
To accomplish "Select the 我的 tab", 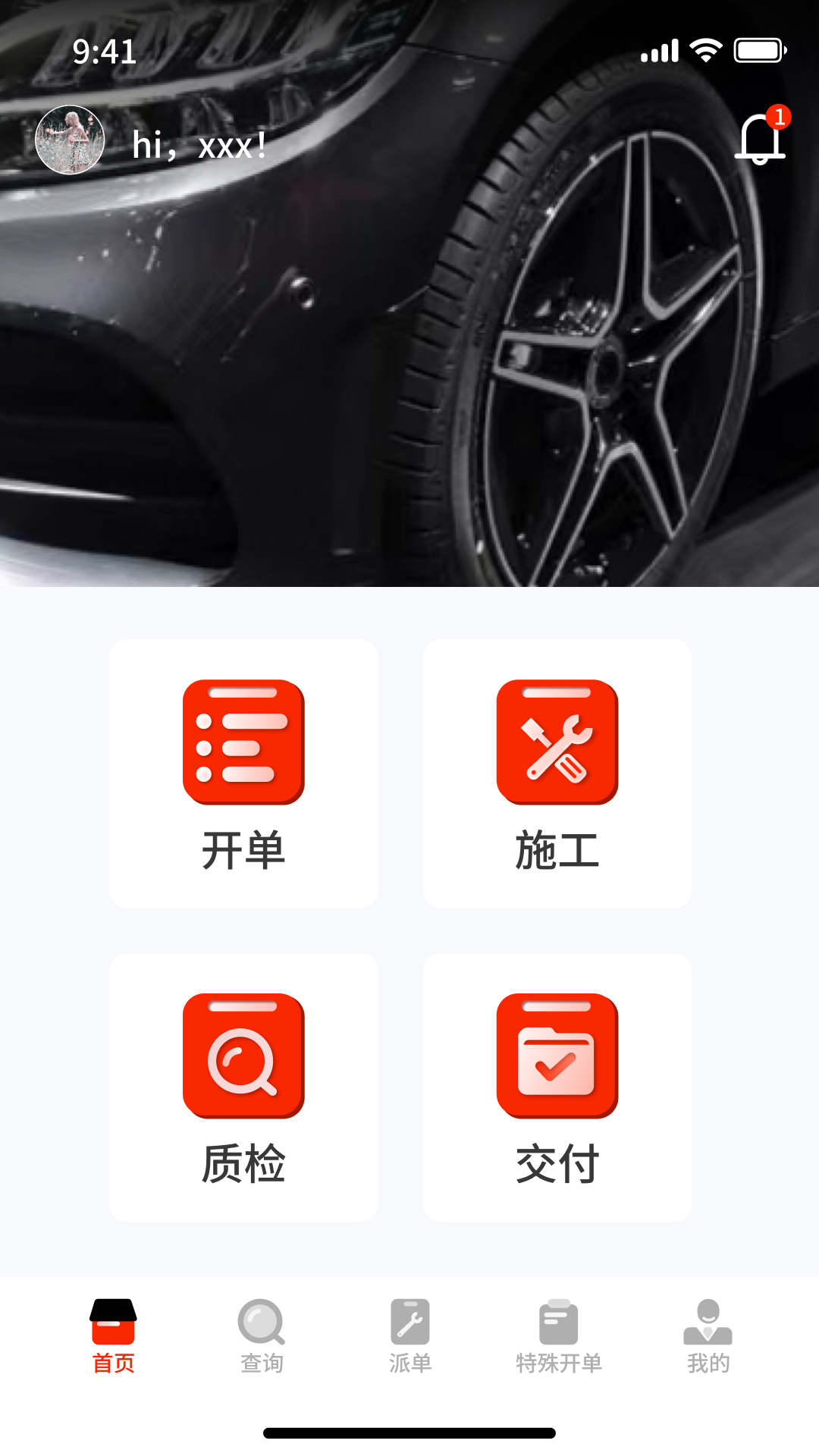I will 708,1338.
